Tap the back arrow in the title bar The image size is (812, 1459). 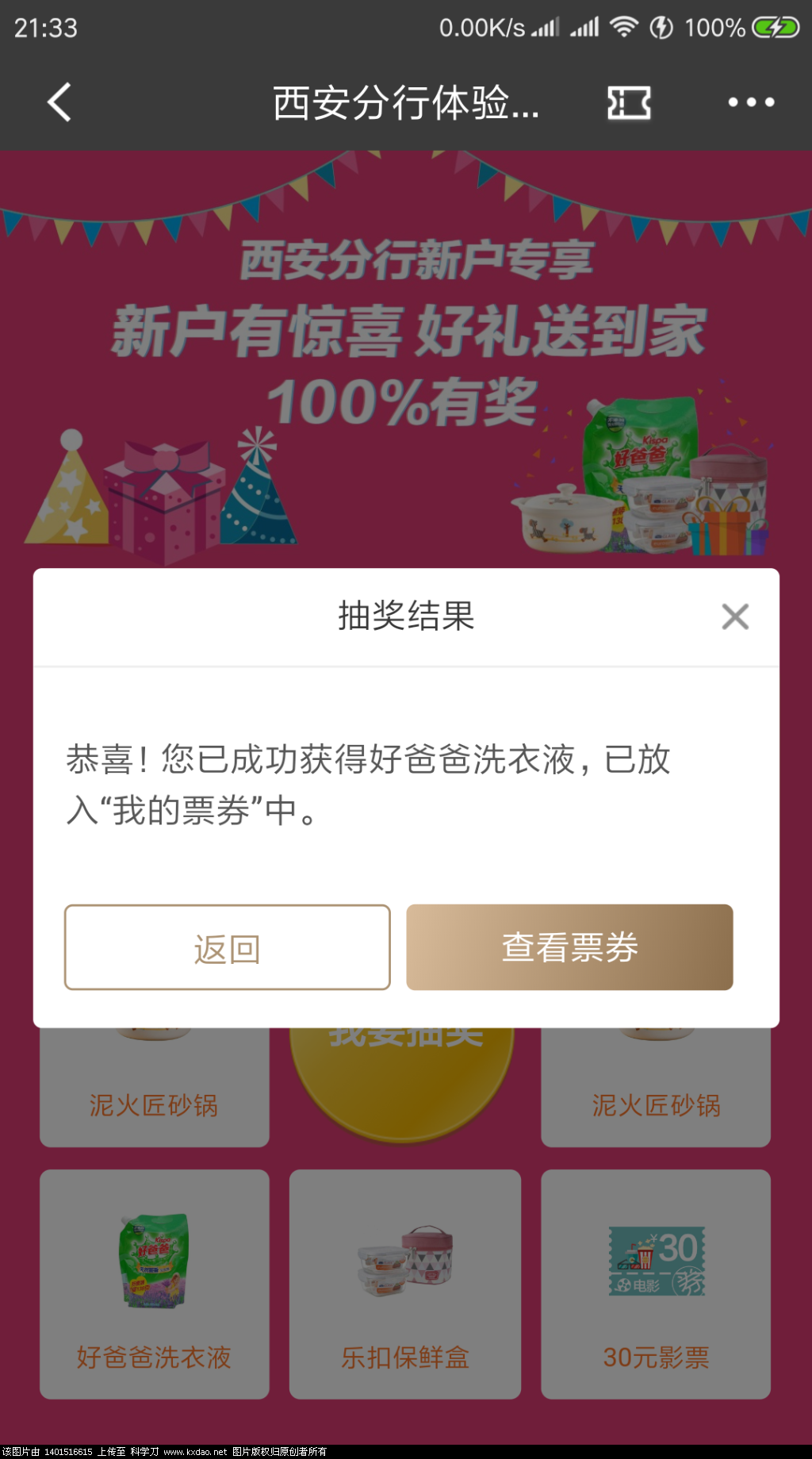[x=56, y=103]
